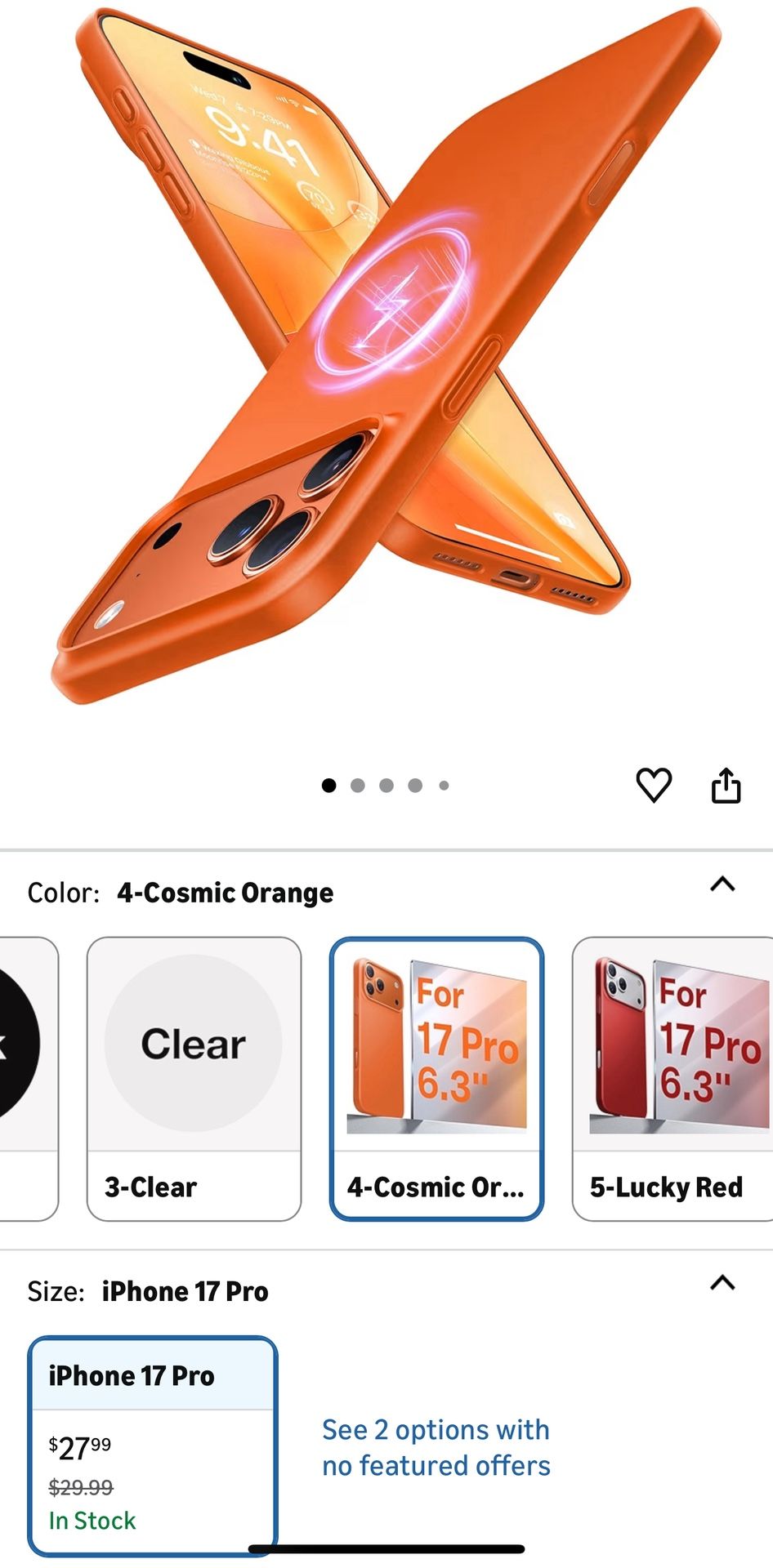Collapse the Color section chevron
This screenshot has width=773, height=1568.
722,884
